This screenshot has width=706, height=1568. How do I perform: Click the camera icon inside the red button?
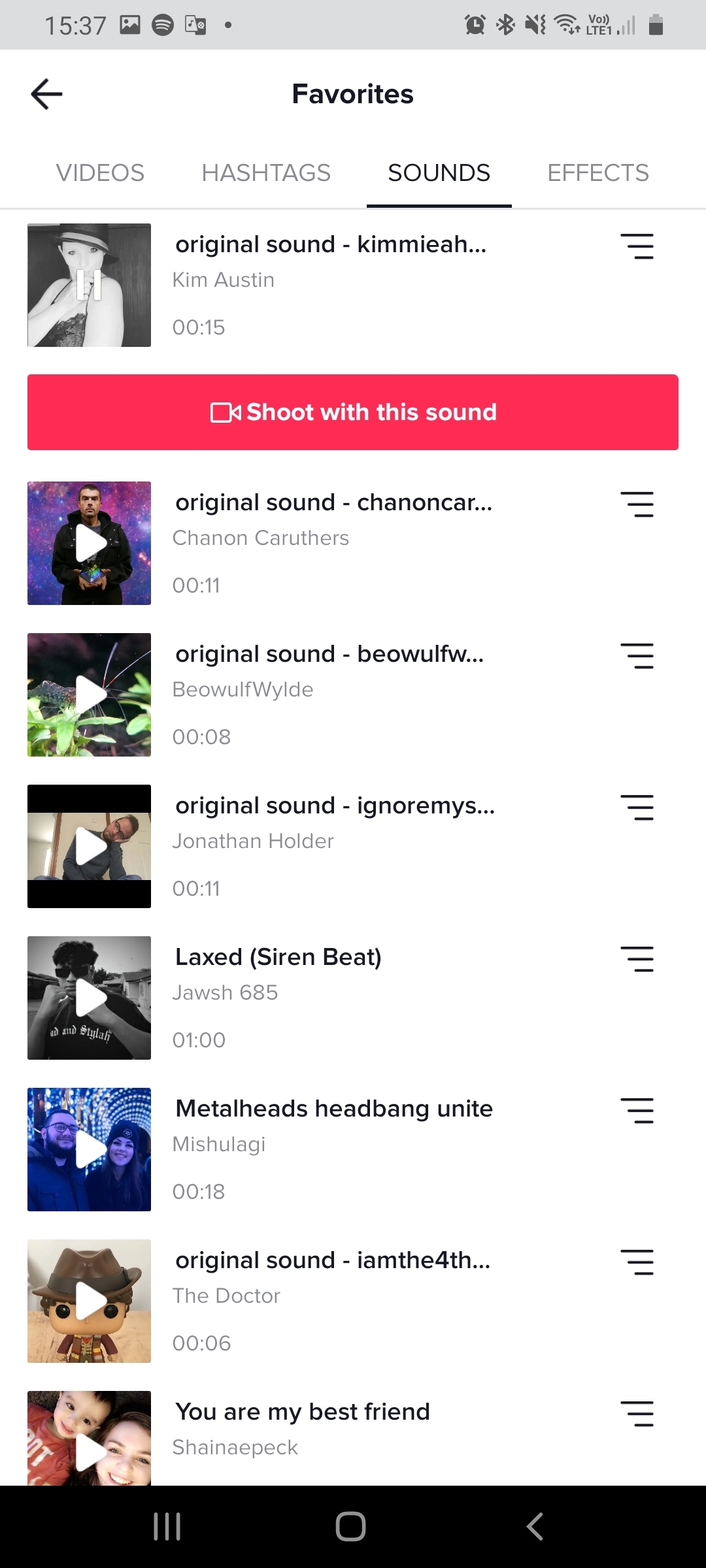225,412
